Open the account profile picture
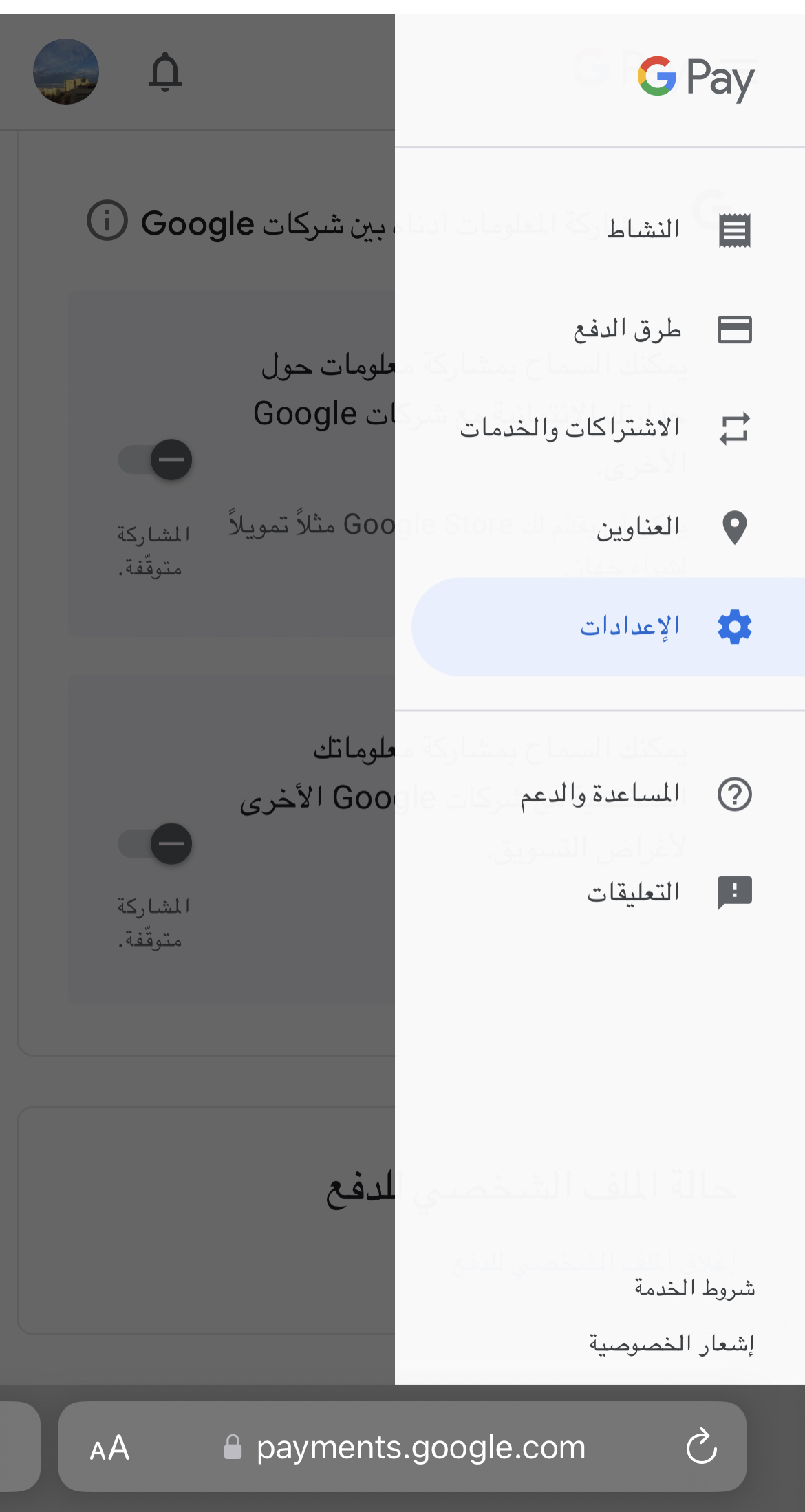The height and width of the screenshot is (1512, 805). click(66, 72)
